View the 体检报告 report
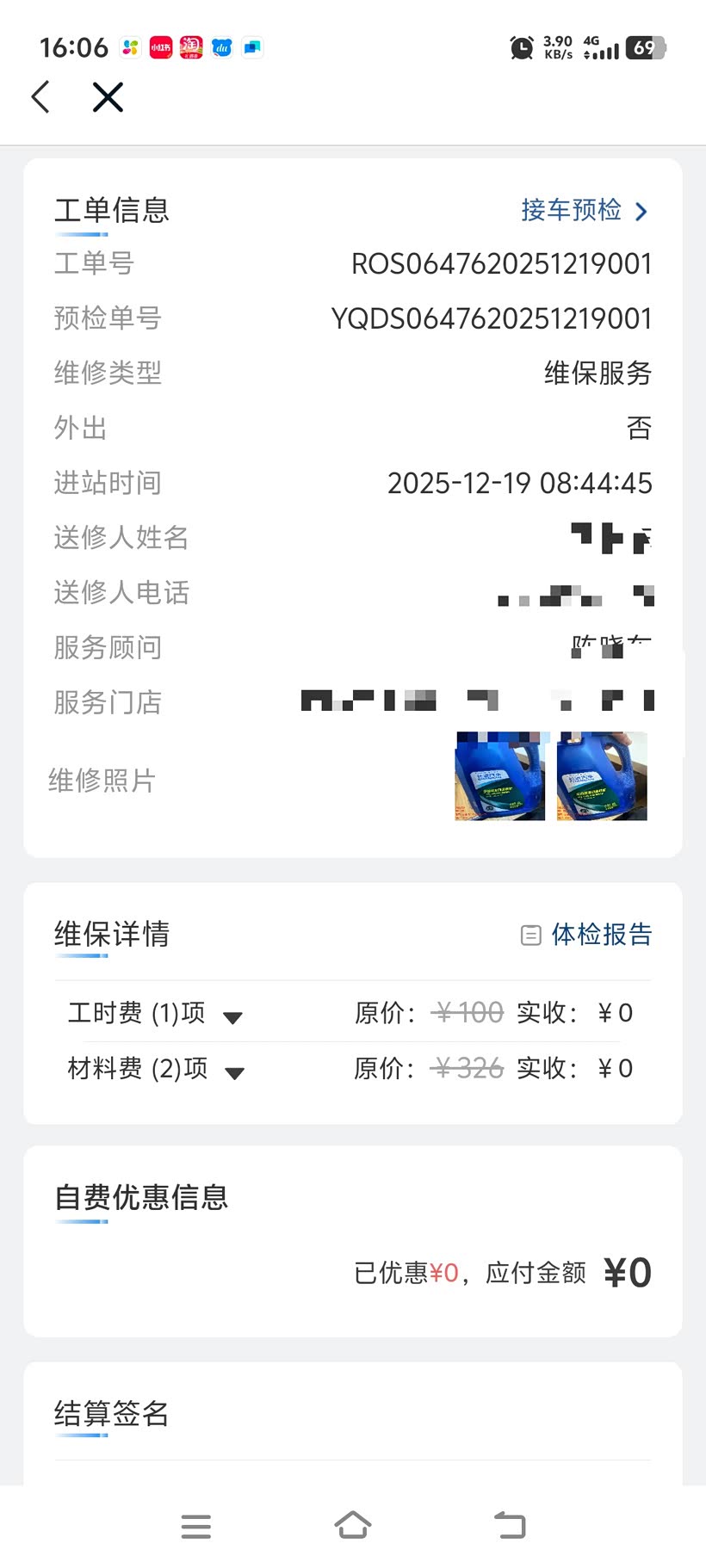The width and height of the screenshot is (706, 1568). (587, 935)
